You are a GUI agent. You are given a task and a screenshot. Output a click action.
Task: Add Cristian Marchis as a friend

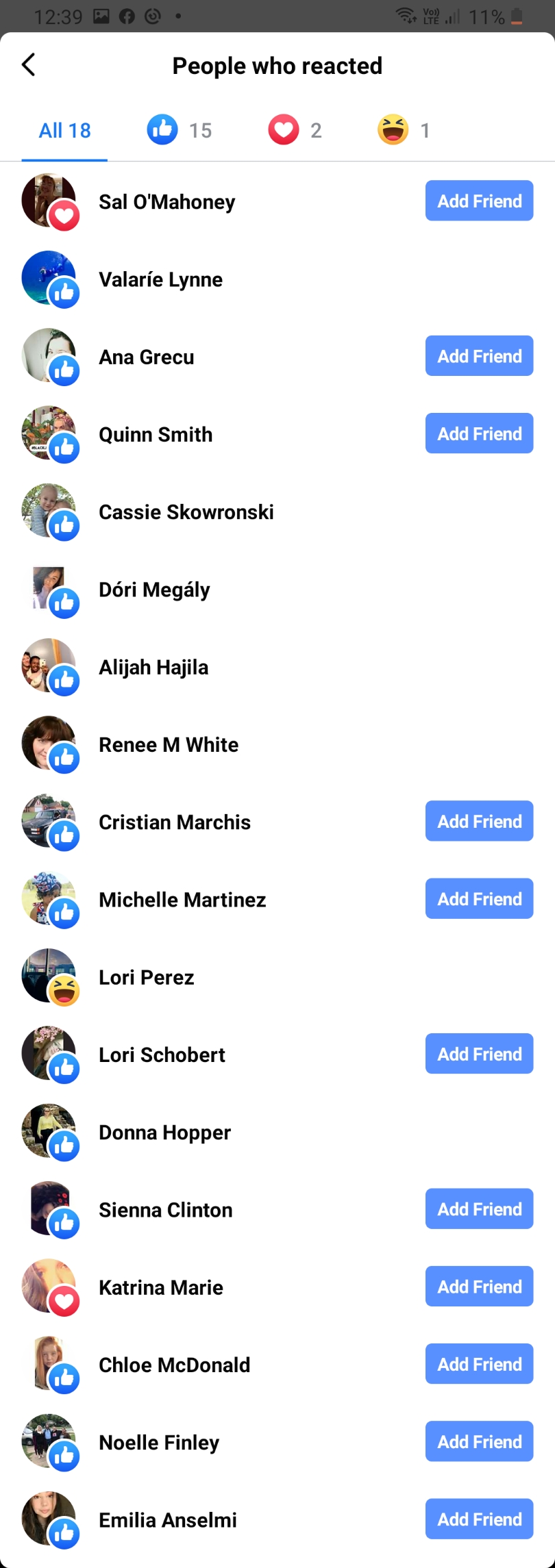[x=479, y=821]
